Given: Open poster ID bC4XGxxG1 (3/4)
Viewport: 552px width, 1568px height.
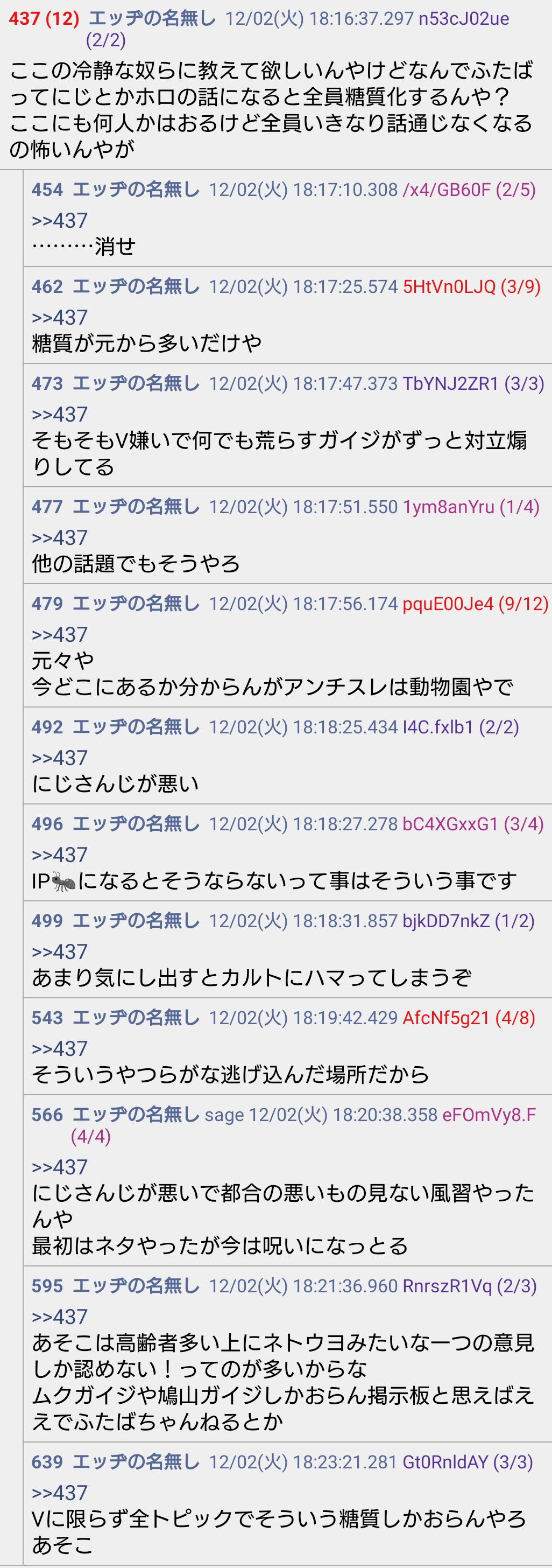Looking at the screenshot, I should click(472, 824).
